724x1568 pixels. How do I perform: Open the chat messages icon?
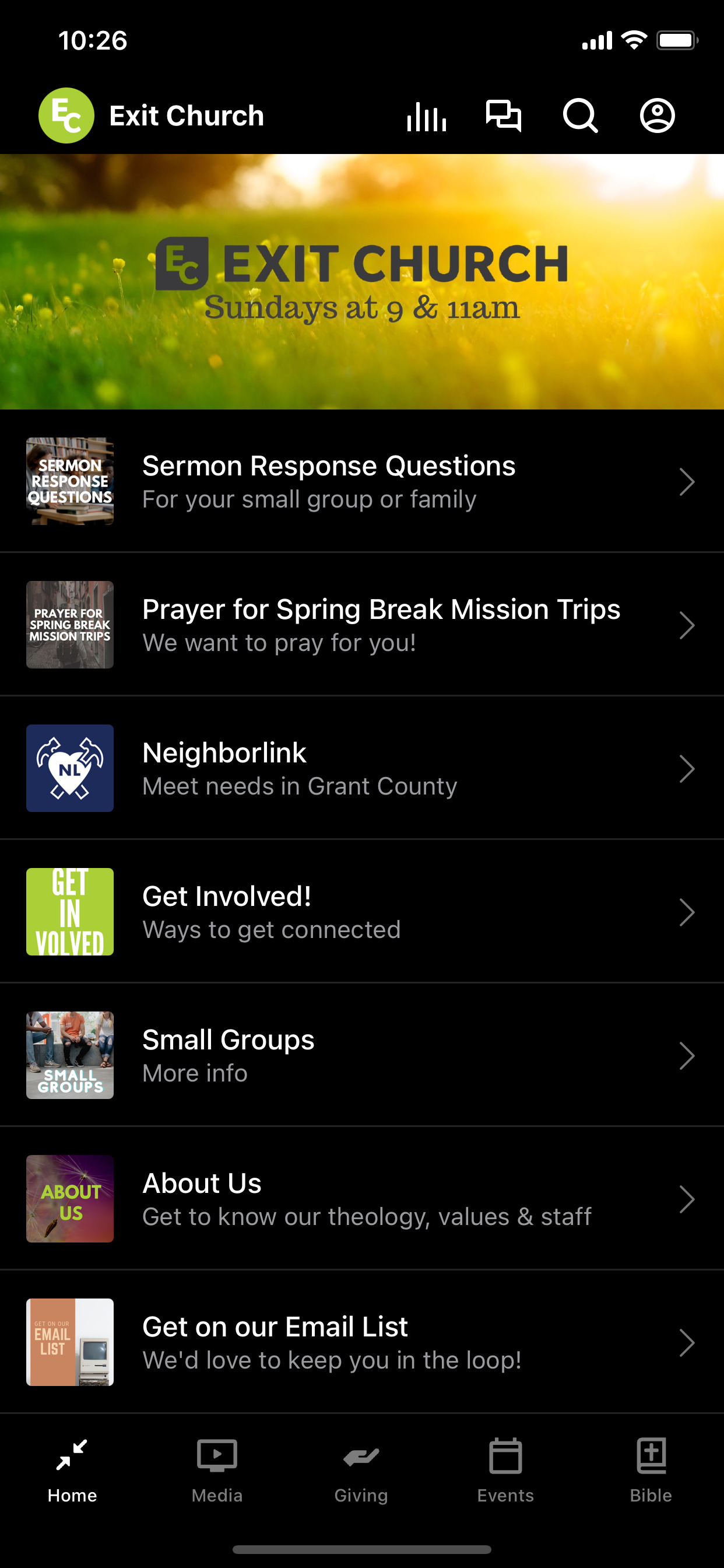coord(503,116)
